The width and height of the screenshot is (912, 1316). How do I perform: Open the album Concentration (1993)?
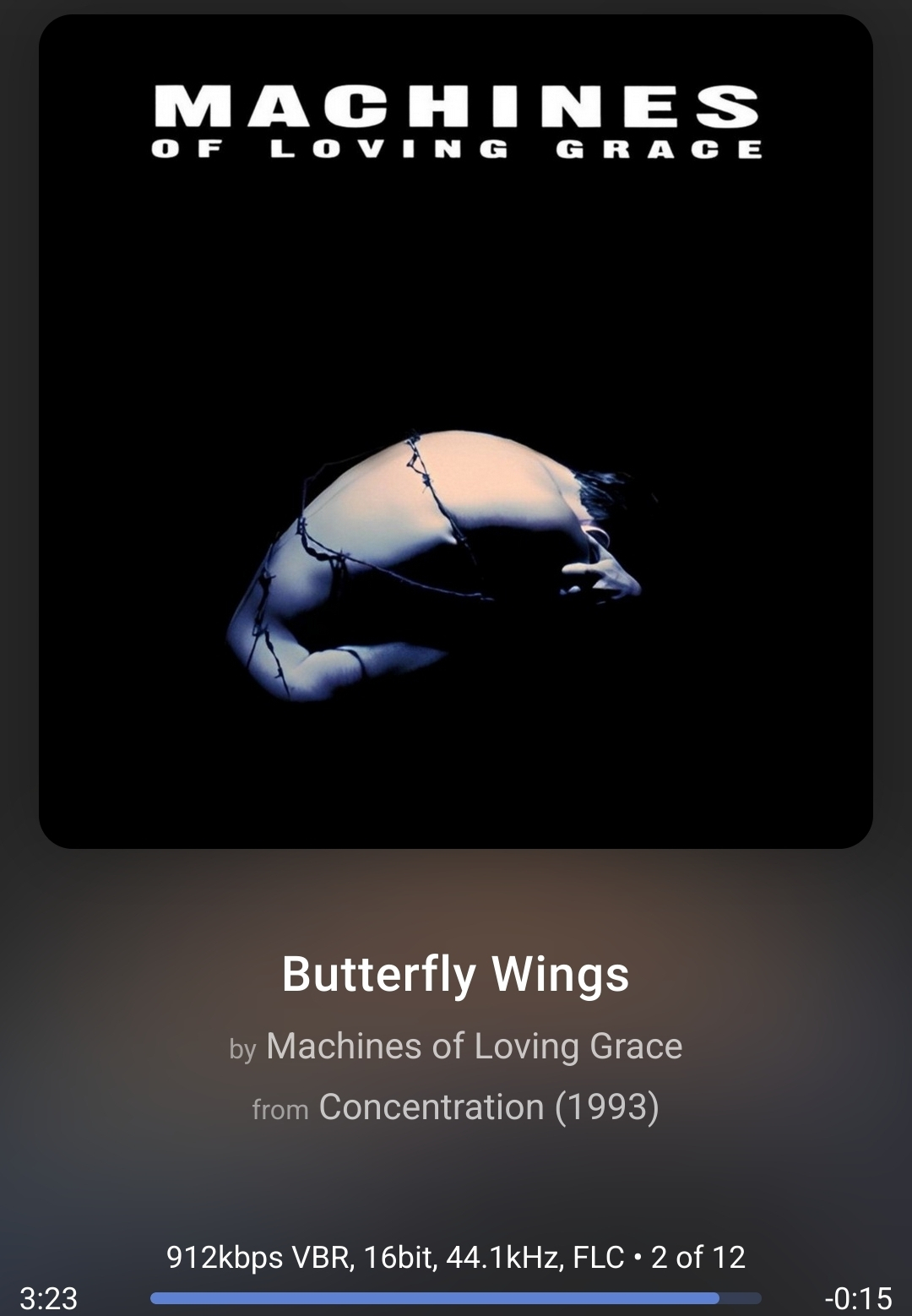pos(488,1107)
